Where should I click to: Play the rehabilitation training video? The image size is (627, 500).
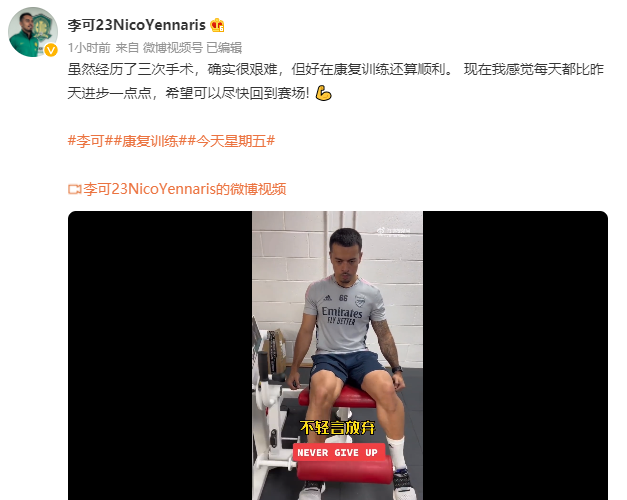[x=337, y=355]
